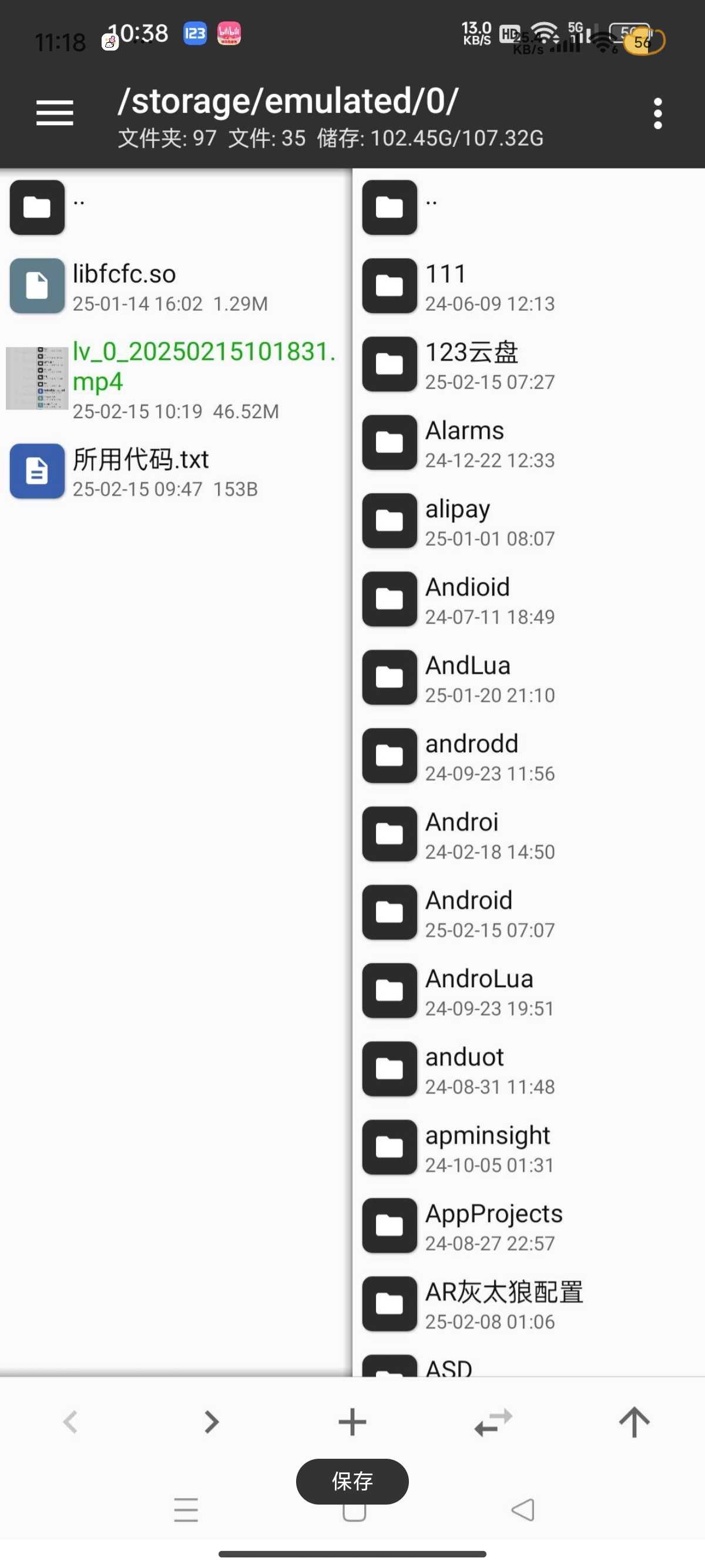
Task: Open the AndroLua folder
Action: pyautogui.click(x=528, y=991)
